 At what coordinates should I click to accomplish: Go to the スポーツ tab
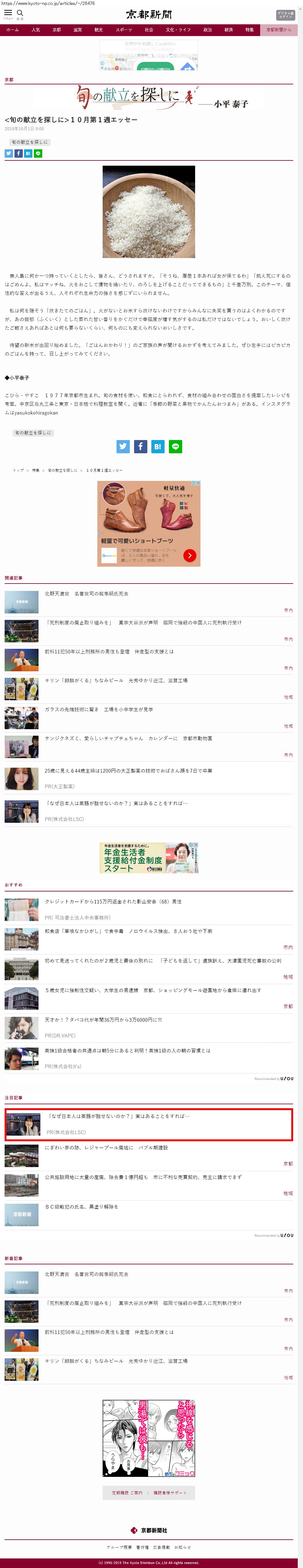[124, 30]
